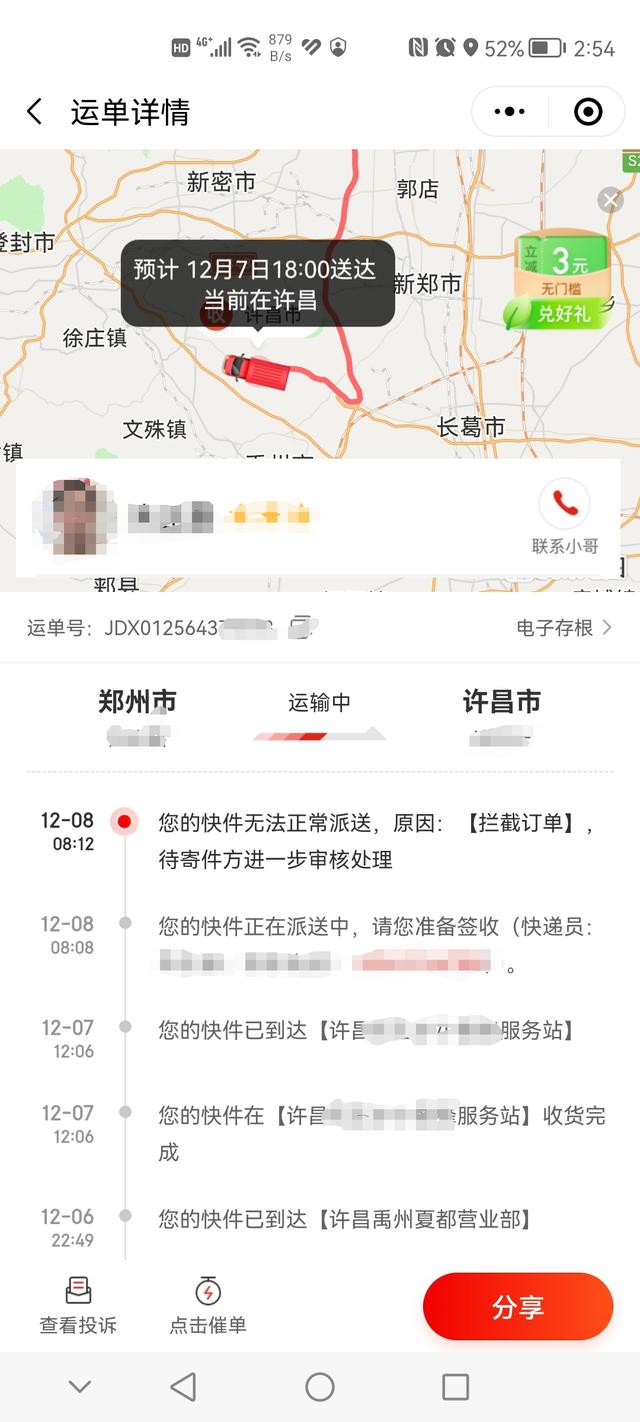The image size is (640, 1422).
Task: Share the waybill with the 分享 button
Action: [517, 1306]
